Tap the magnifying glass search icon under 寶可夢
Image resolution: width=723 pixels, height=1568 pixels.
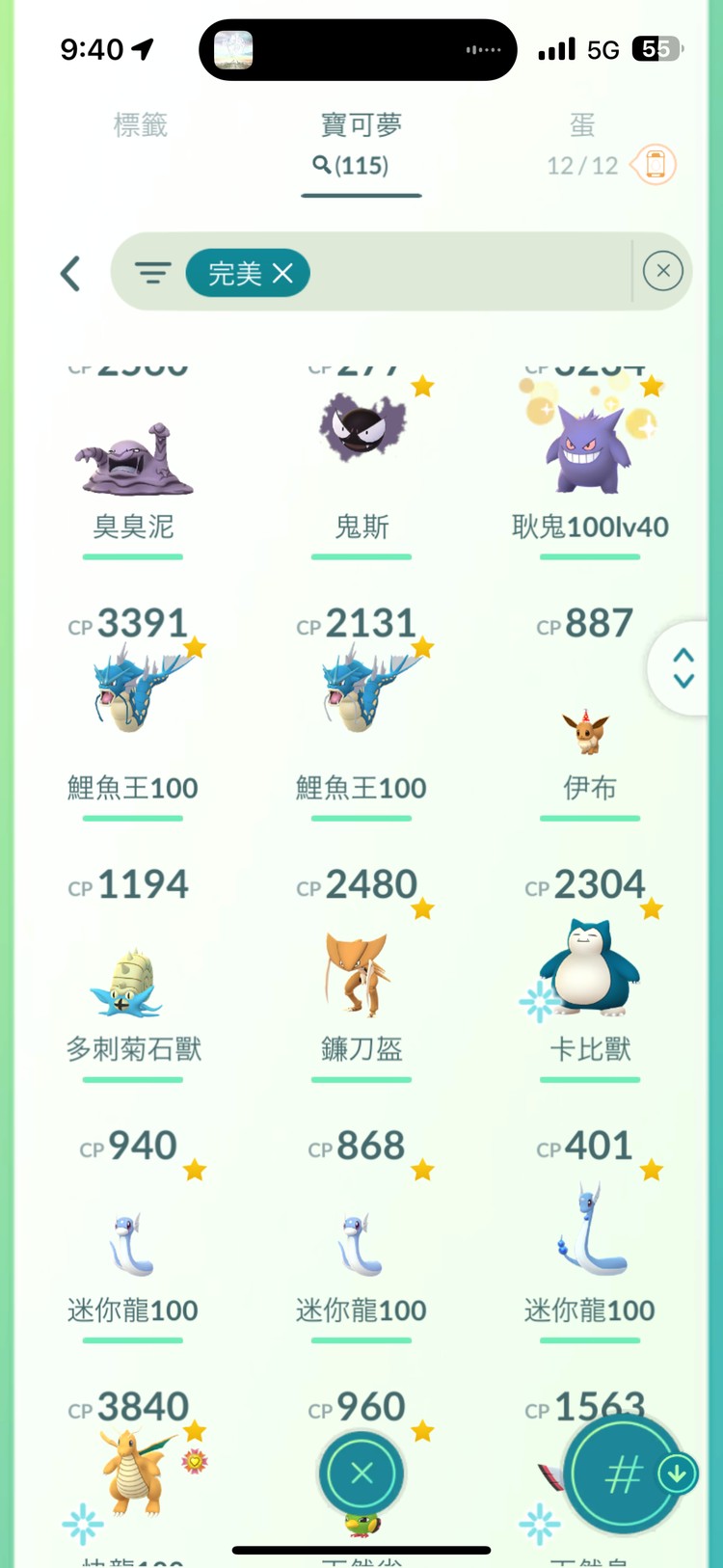[319, 166]
